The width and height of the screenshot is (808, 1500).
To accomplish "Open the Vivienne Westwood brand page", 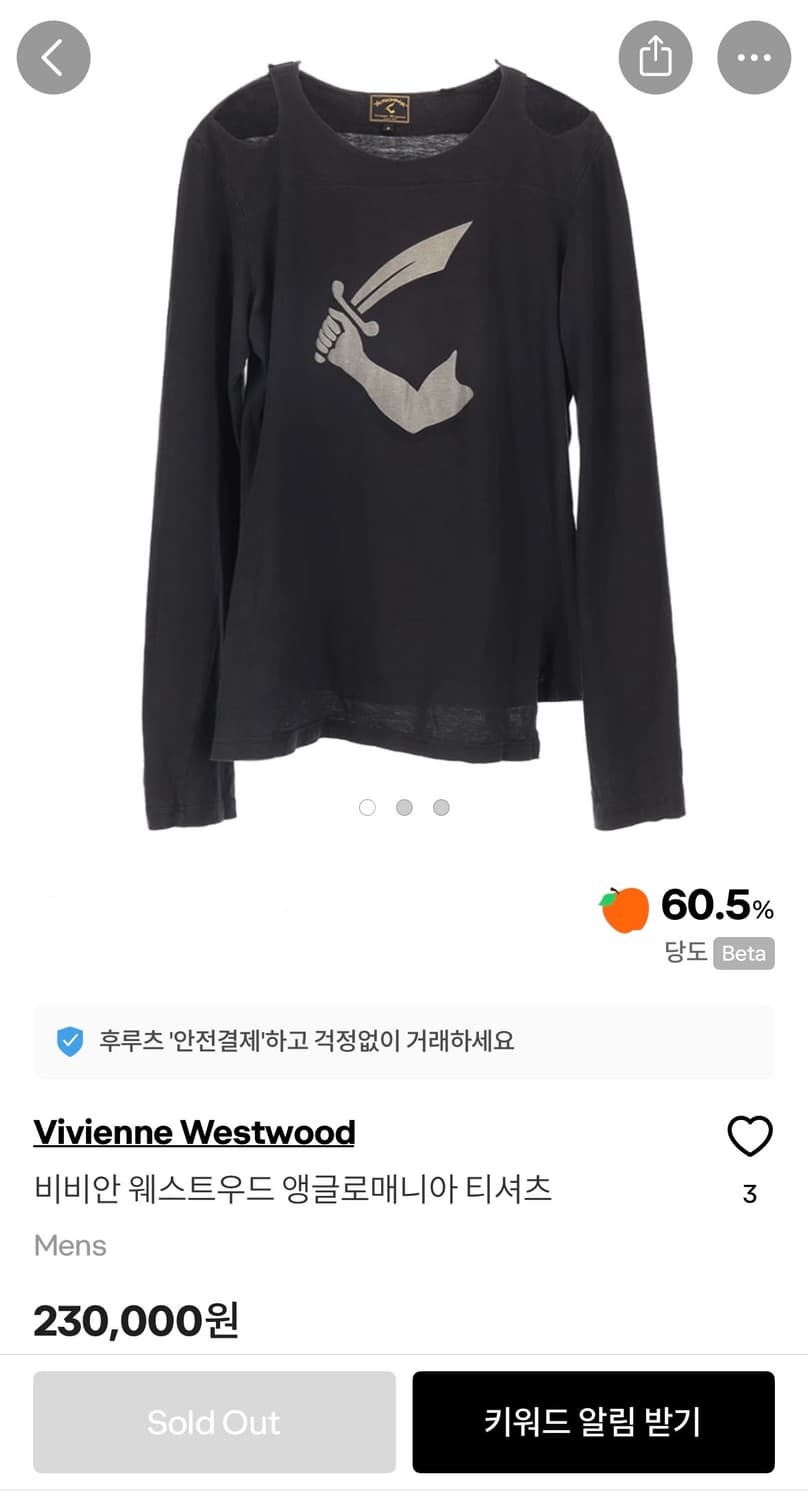I will coord(195,1132).
